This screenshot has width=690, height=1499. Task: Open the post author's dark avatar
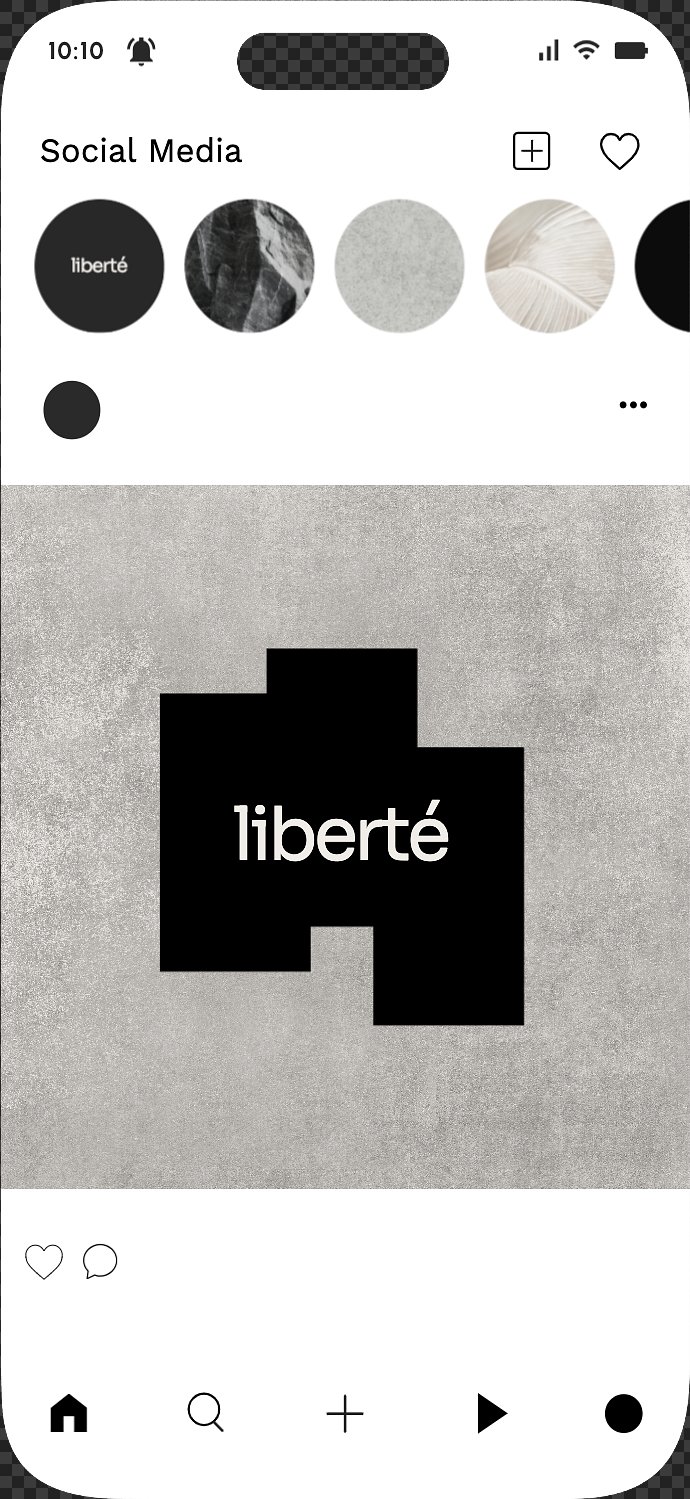[72, 410]
